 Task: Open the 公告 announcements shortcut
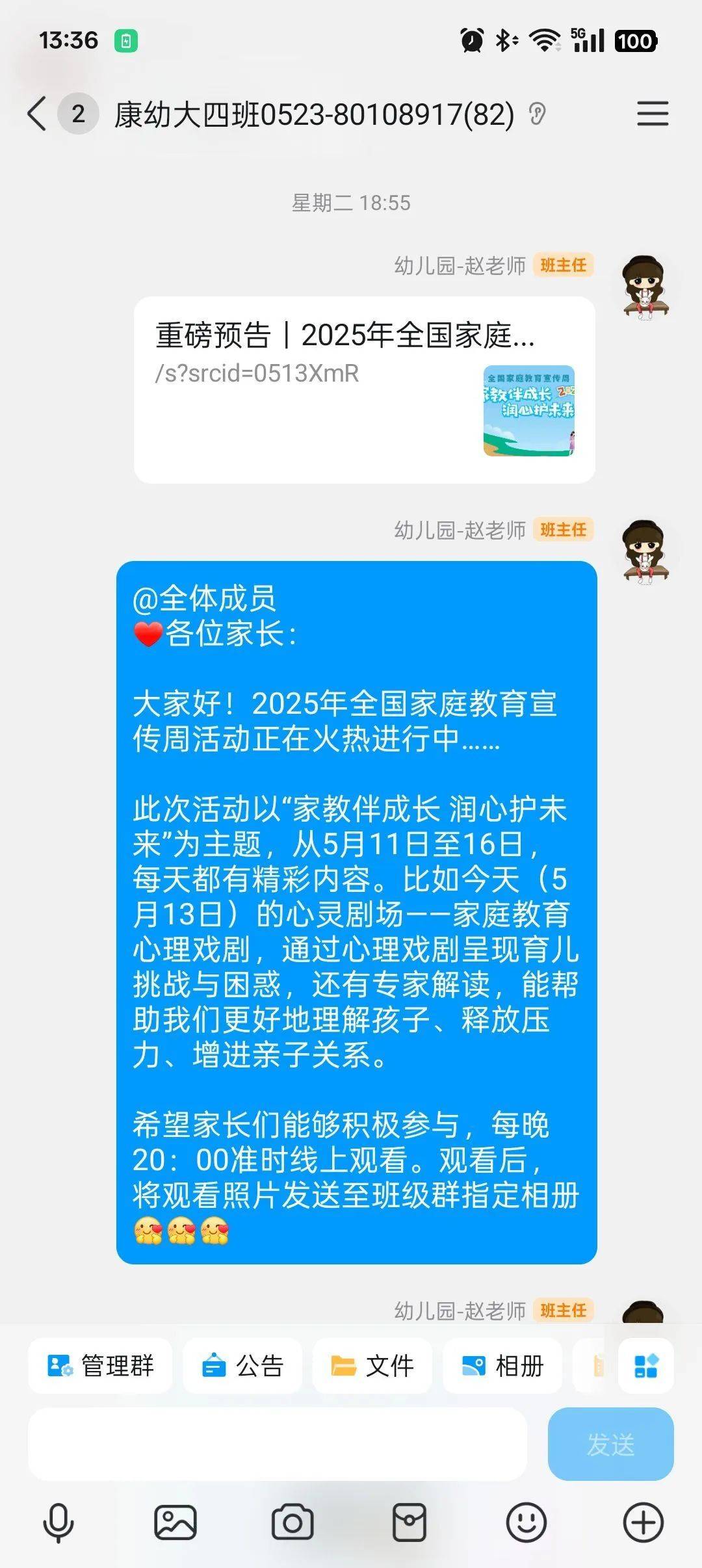[242, 1366]
